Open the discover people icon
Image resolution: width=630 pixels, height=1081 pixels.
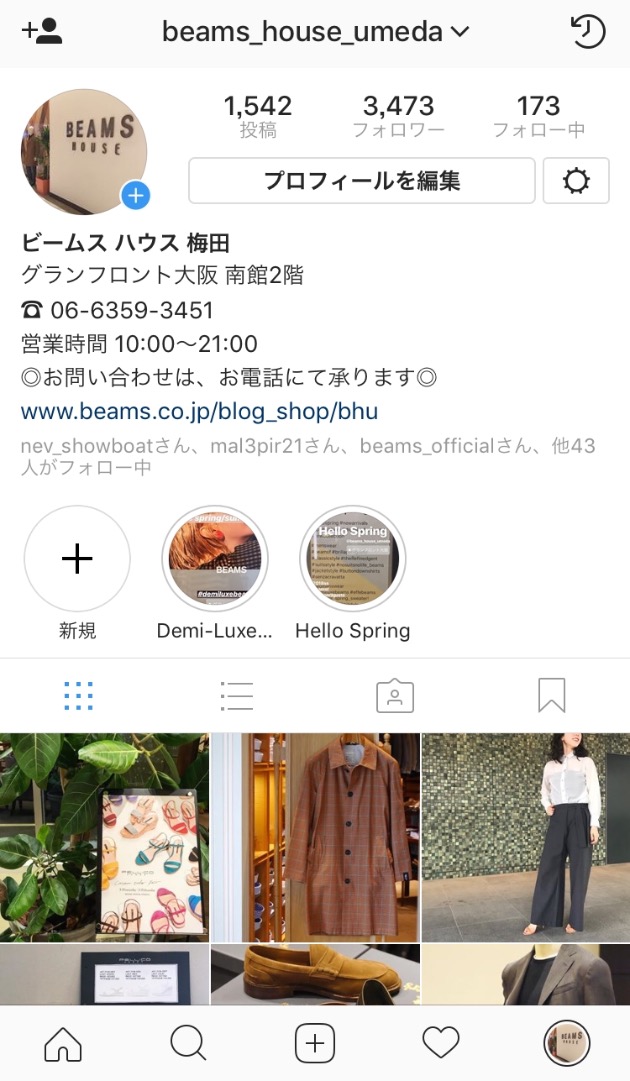(42, 31)
